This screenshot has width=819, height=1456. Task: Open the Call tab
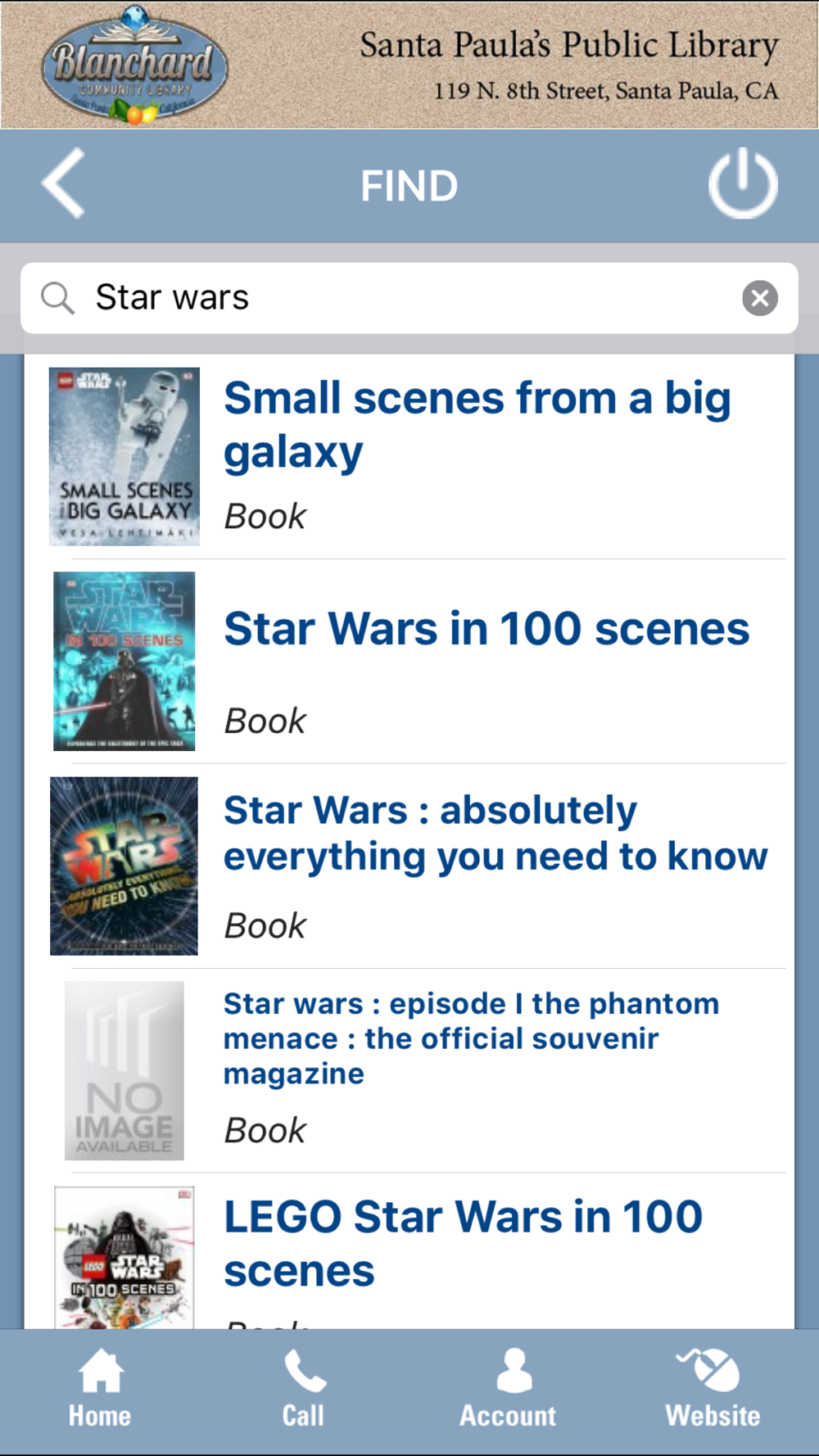(x=304, y=1390)
